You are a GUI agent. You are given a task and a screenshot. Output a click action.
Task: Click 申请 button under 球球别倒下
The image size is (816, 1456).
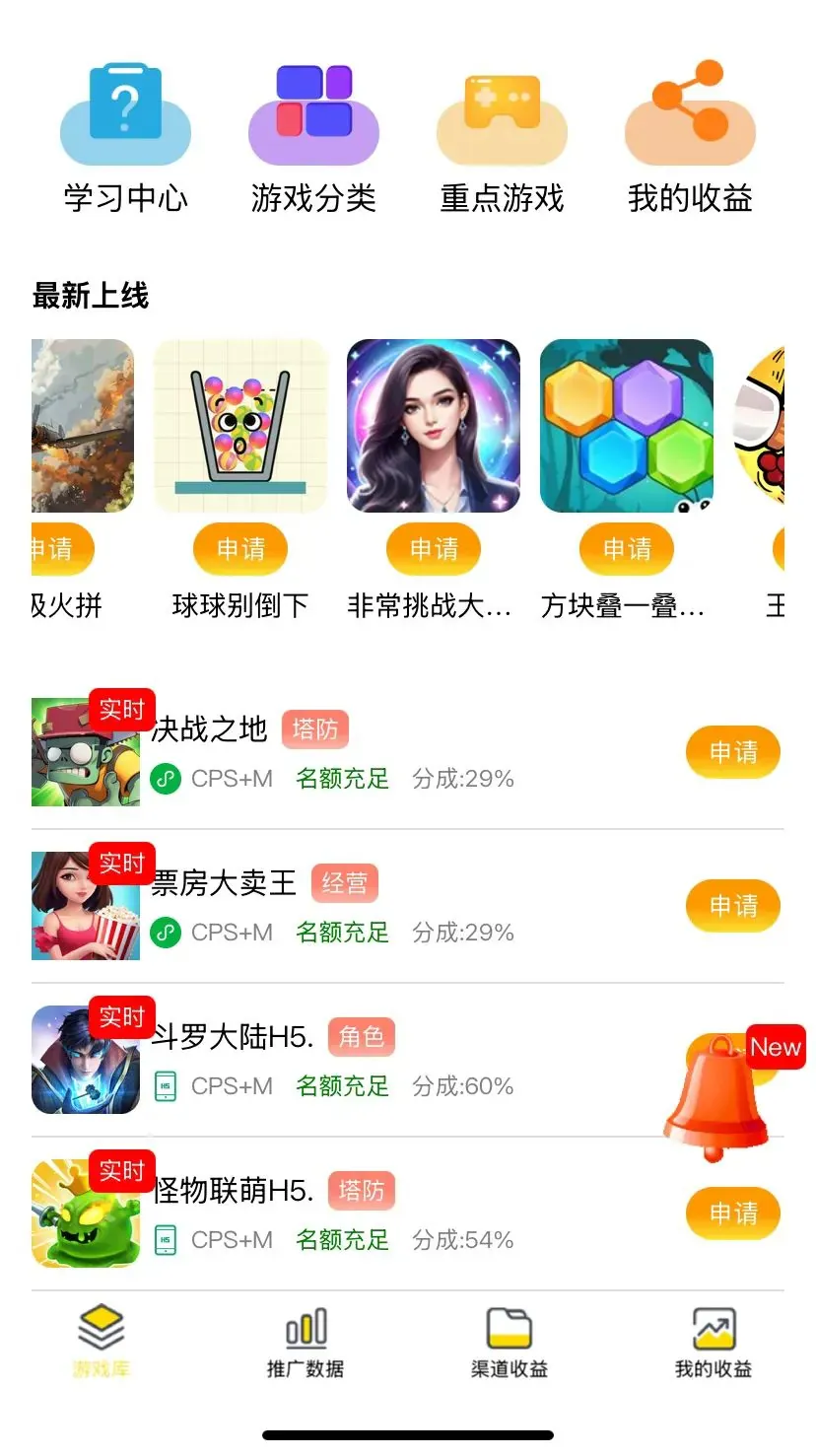(x=239, y=549)
